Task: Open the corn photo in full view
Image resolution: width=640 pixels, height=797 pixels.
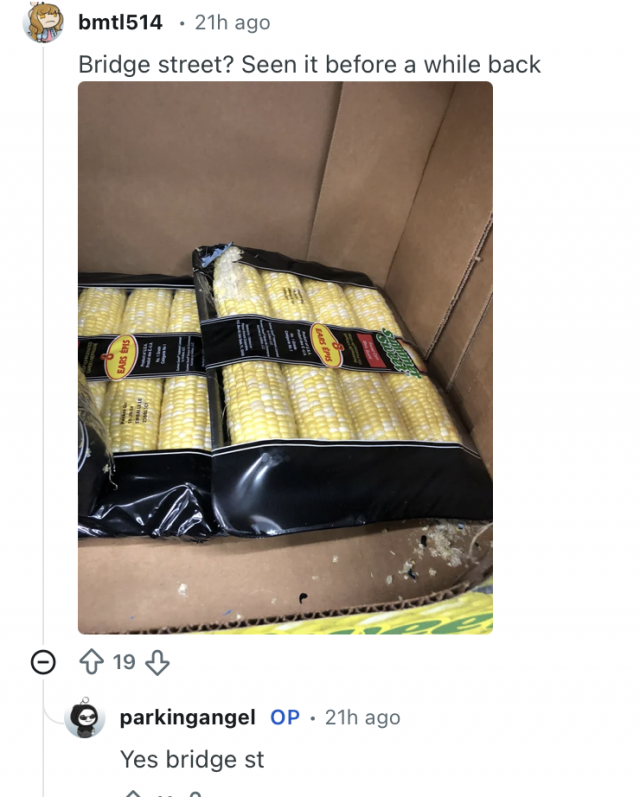Action: coord(285,357)
